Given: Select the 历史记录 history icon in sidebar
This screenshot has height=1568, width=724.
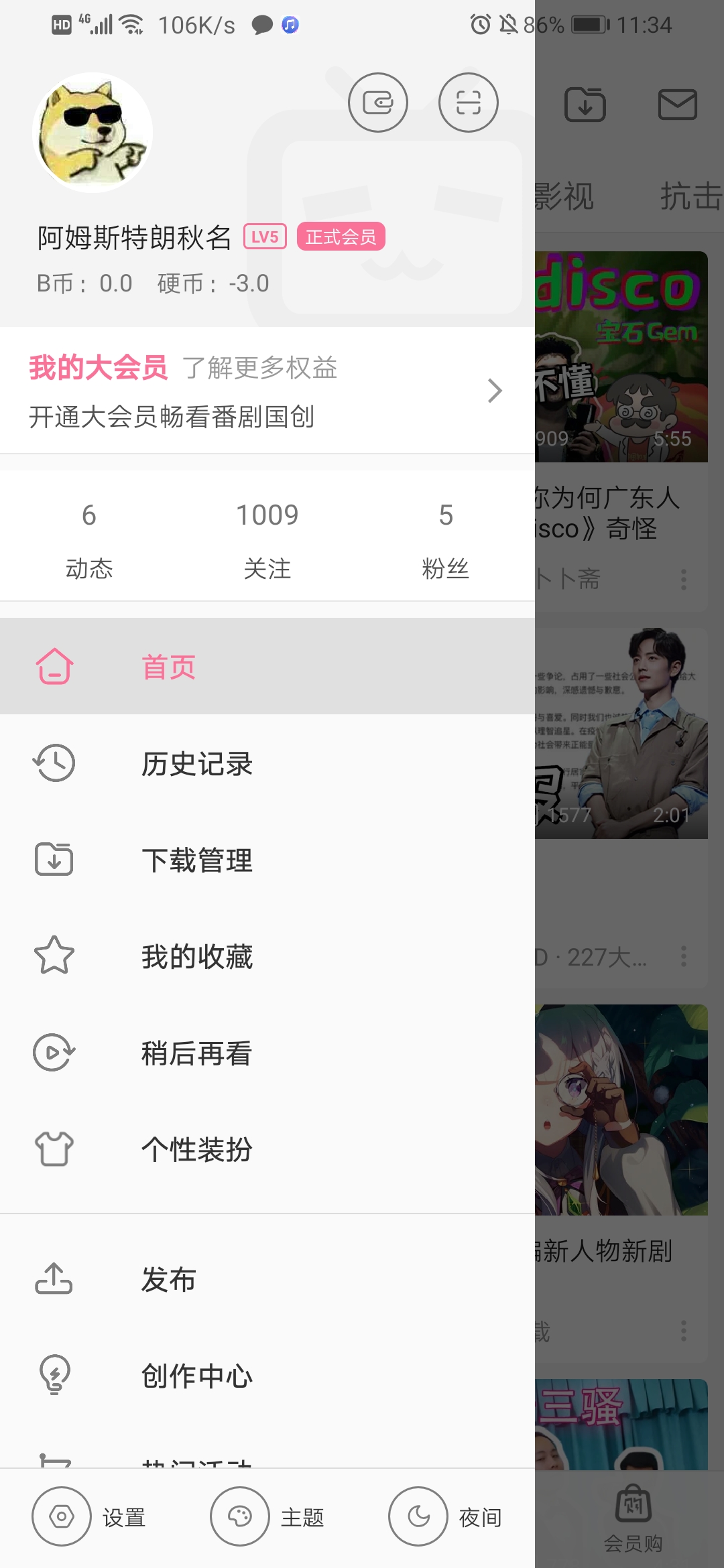Looking at the screenshot, I should pyautogui.click(x=55, y=763).
